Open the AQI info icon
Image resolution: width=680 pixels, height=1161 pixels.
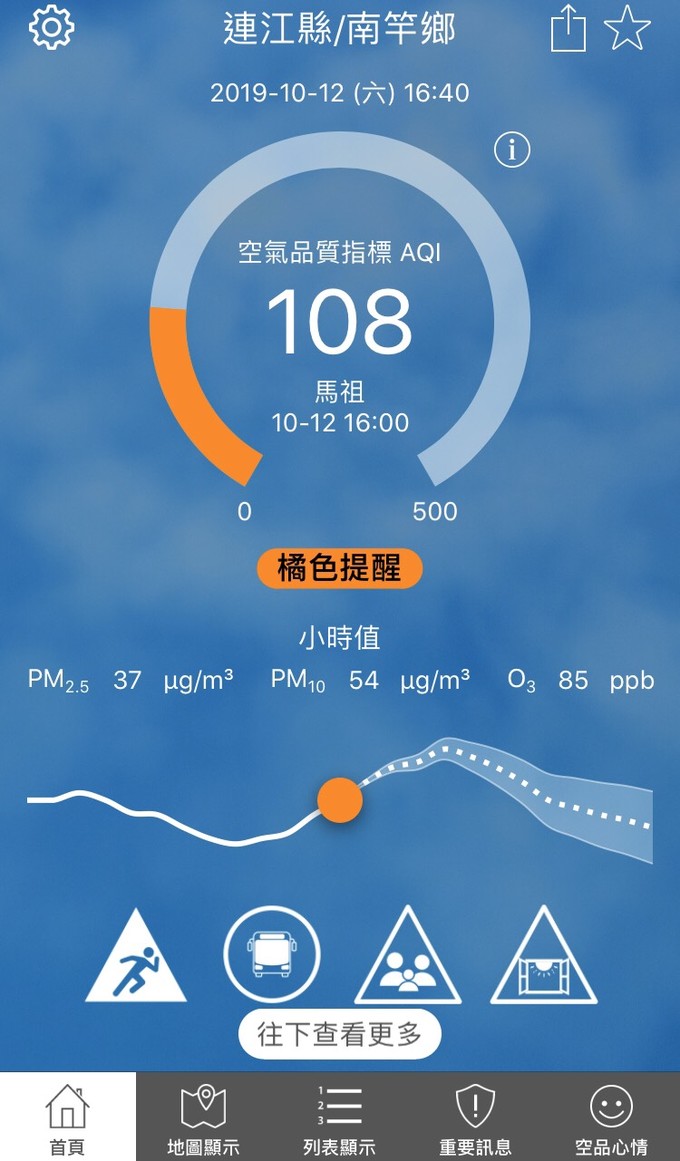point(512,150)
